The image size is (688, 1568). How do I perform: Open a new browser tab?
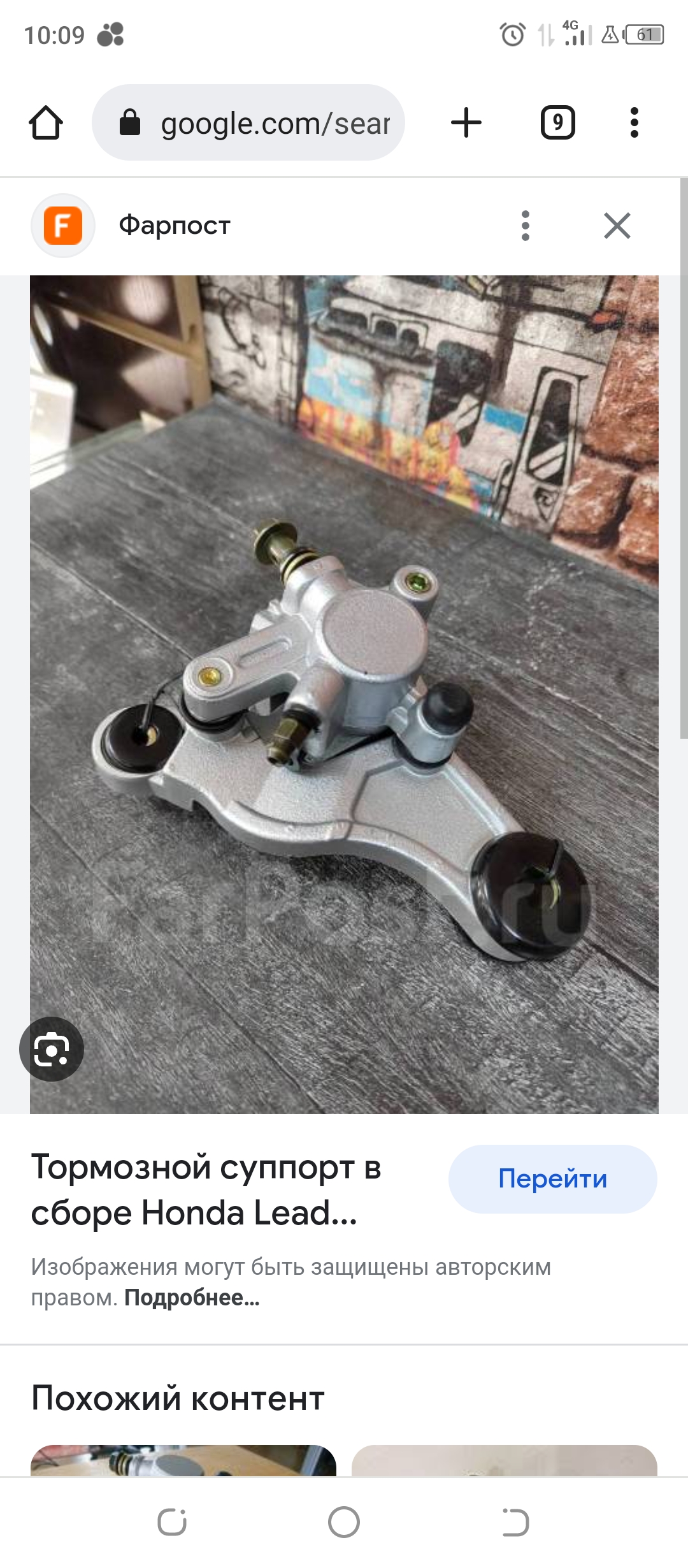tap(466, 122)
